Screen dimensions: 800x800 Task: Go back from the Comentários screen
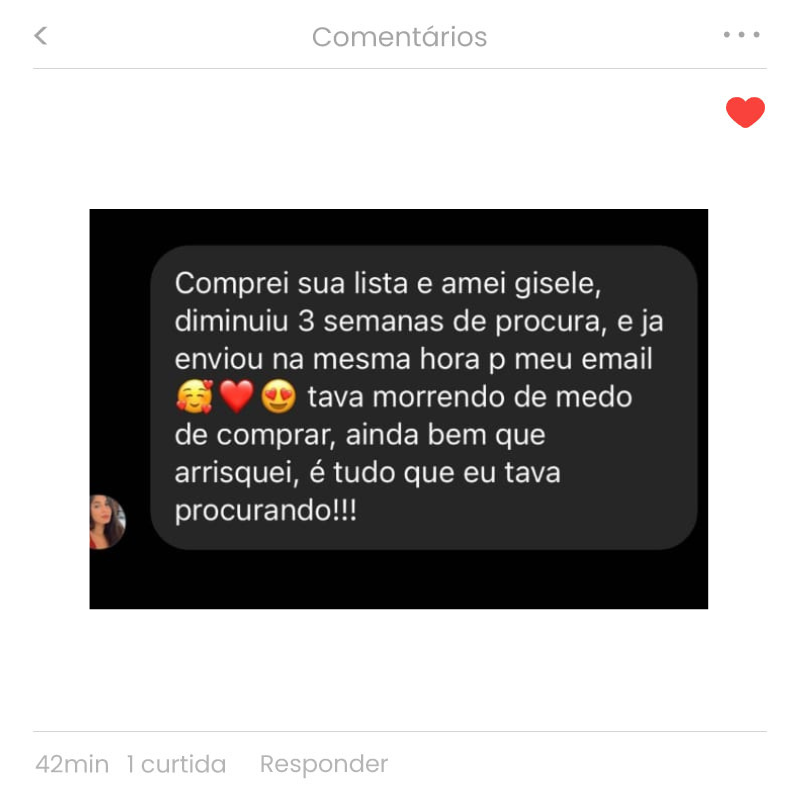click(41, 36)
